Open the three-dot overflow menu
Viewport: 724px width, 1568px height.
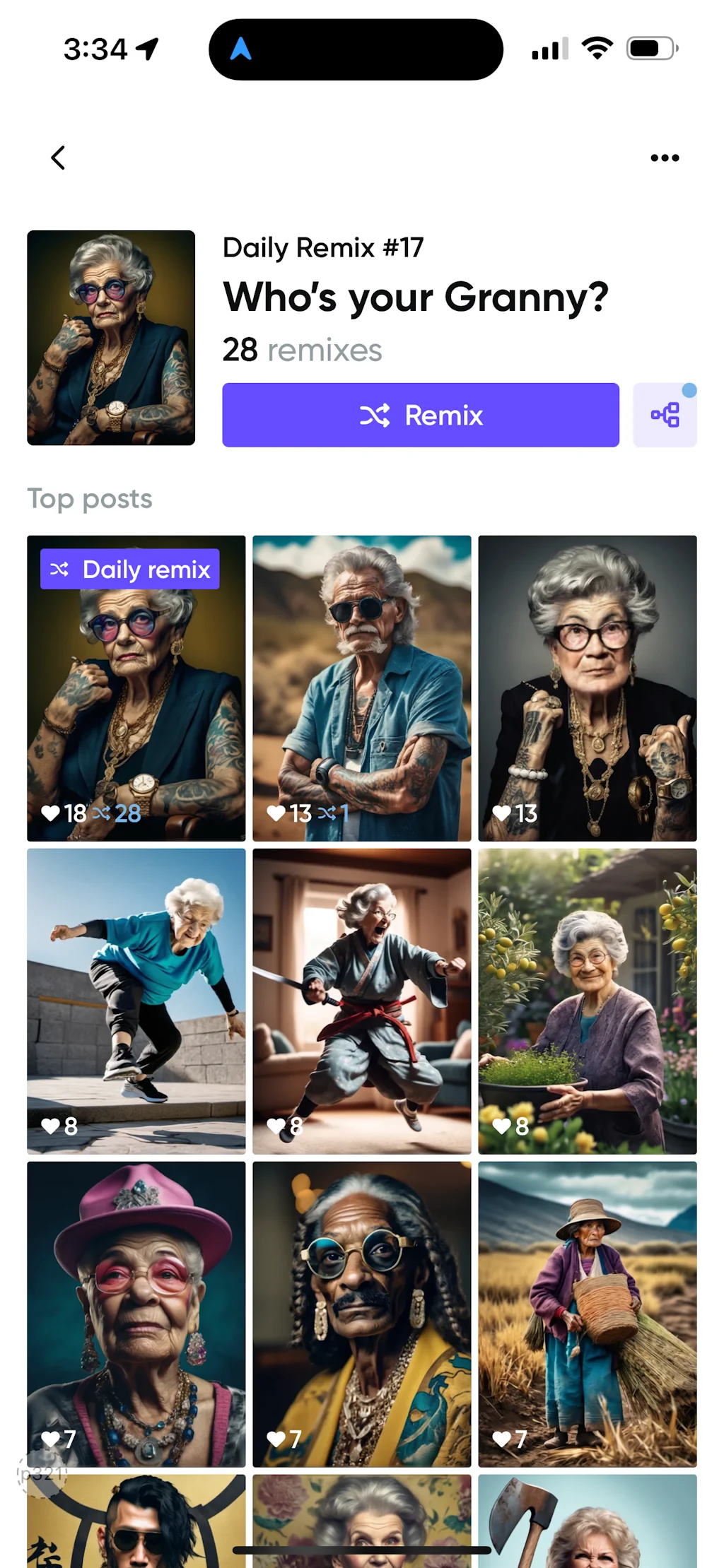click(x=664, y=158)
